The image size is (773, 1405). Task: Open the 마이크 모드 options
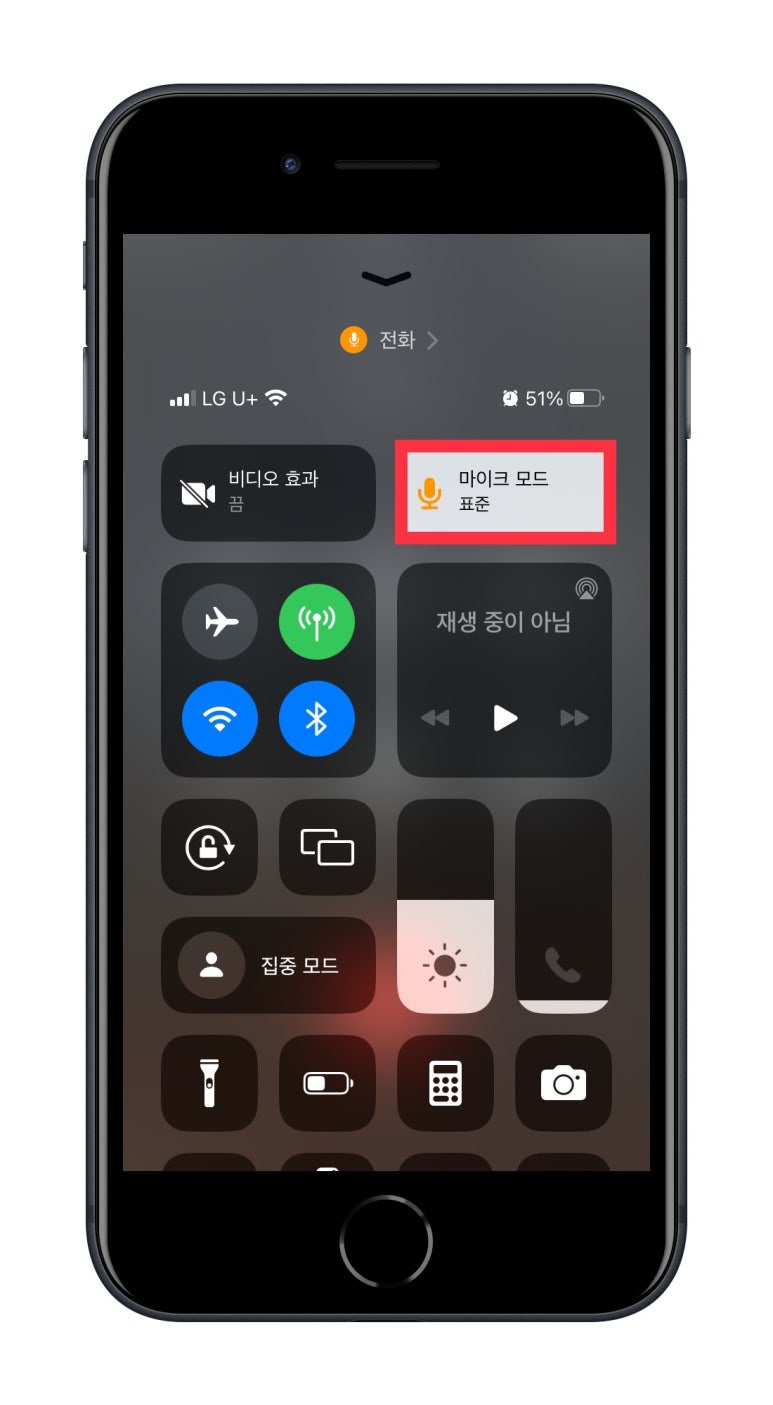tap(505, 492)
